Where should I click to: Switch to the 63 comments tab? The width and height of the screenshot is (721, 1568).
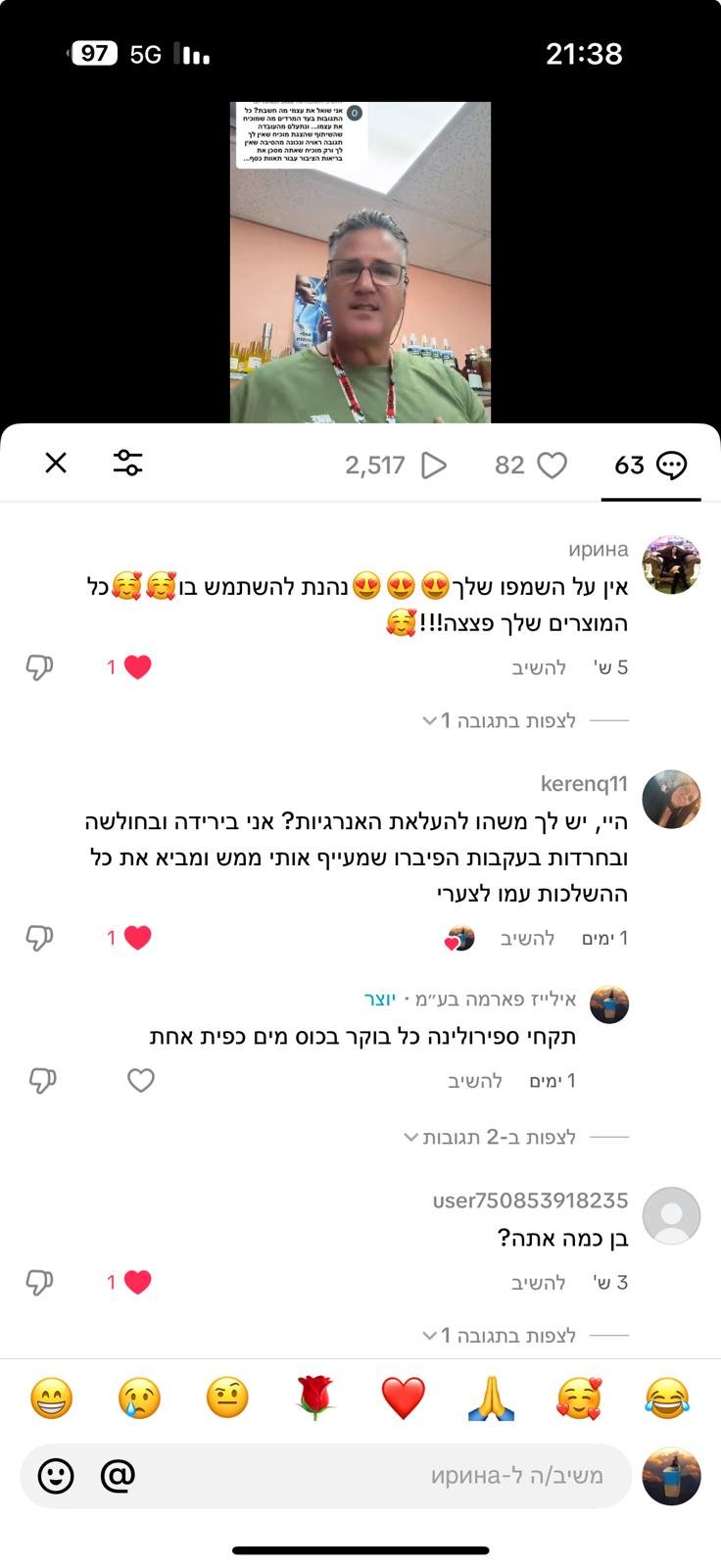[649, 465]
